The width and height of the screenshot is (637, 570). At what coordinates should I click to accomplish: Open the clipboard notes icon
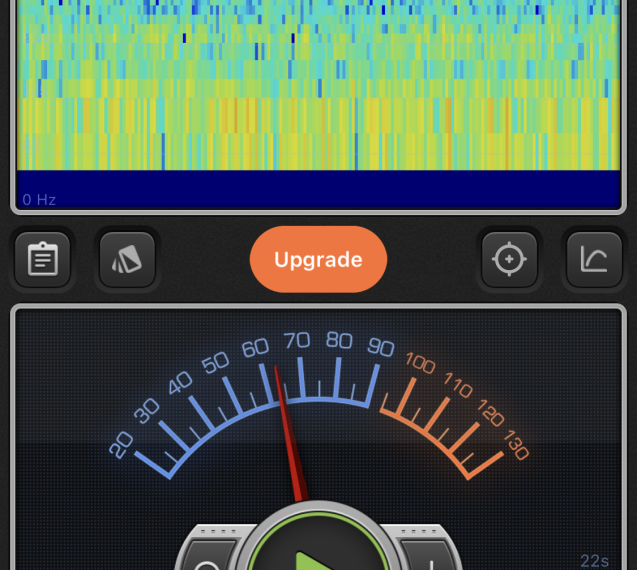pyautogui.click(x=43, y=260)
